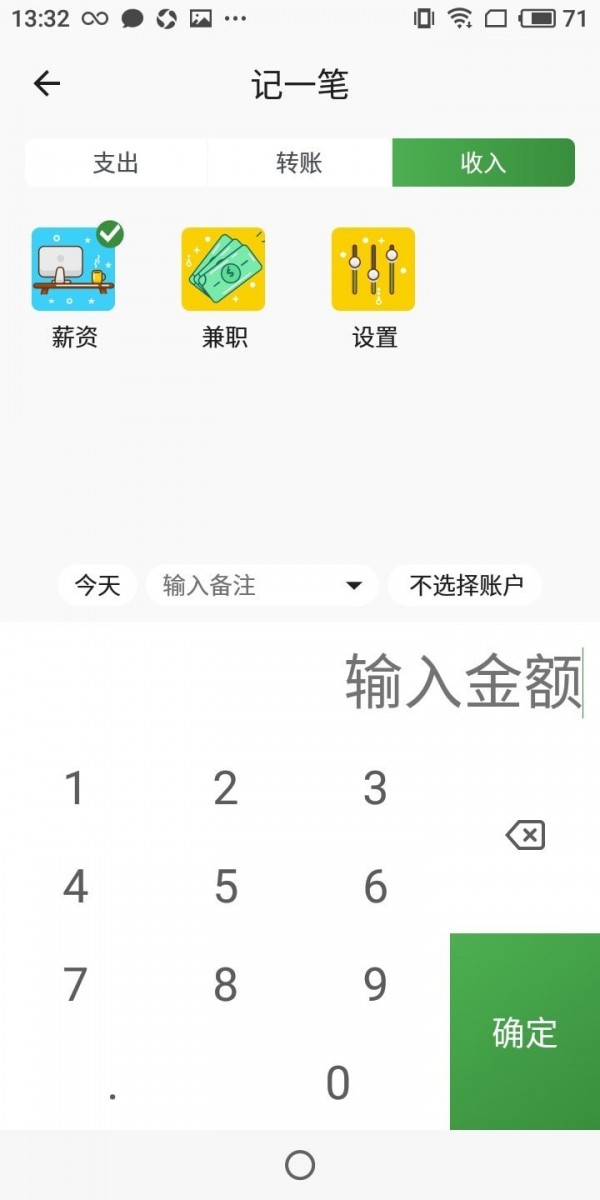
Task: Enter digit 9 on the keypad
Action: tap(375, 985)
